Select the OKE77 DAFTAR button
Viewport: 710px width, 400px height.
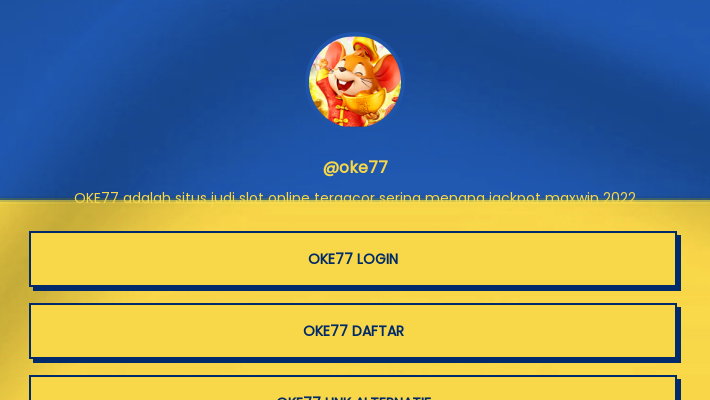click(x=353, y=331)
